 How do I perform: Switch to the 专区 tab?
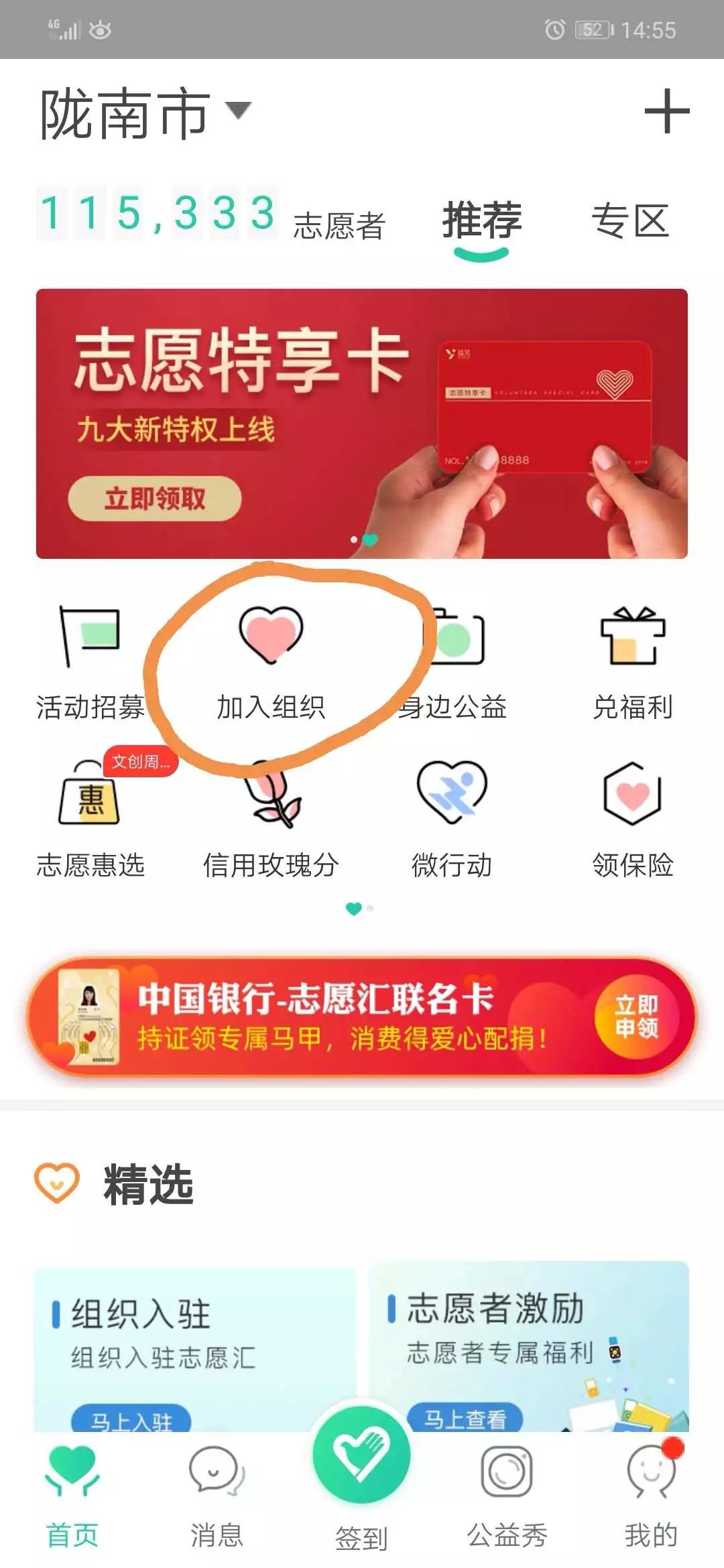tap(630, 221)
